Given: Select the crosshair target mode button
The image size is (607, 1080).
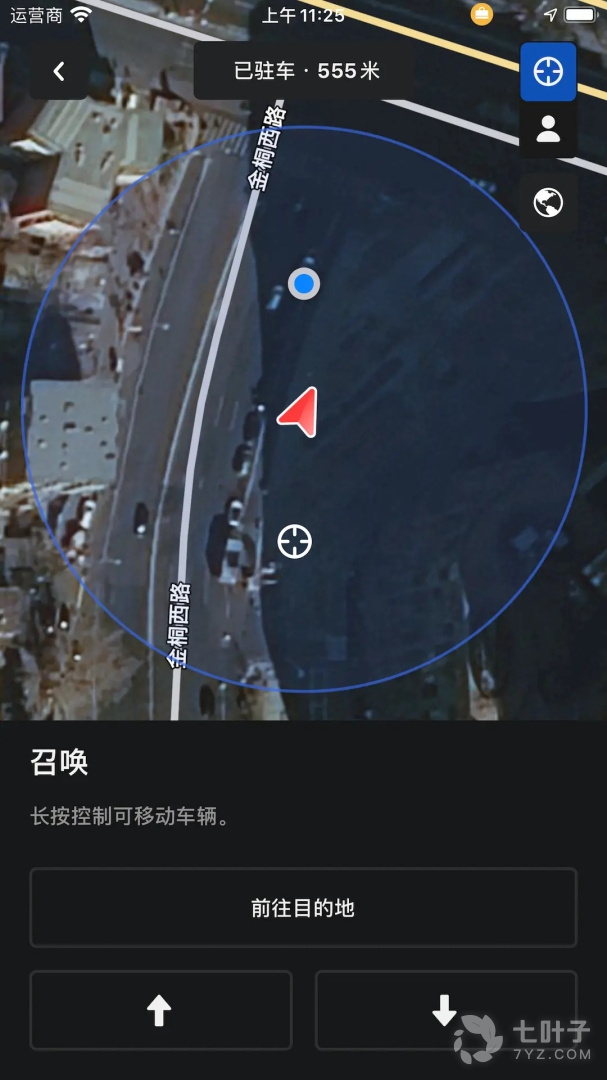Looking at the screenshot, I should tap(548, 72).
